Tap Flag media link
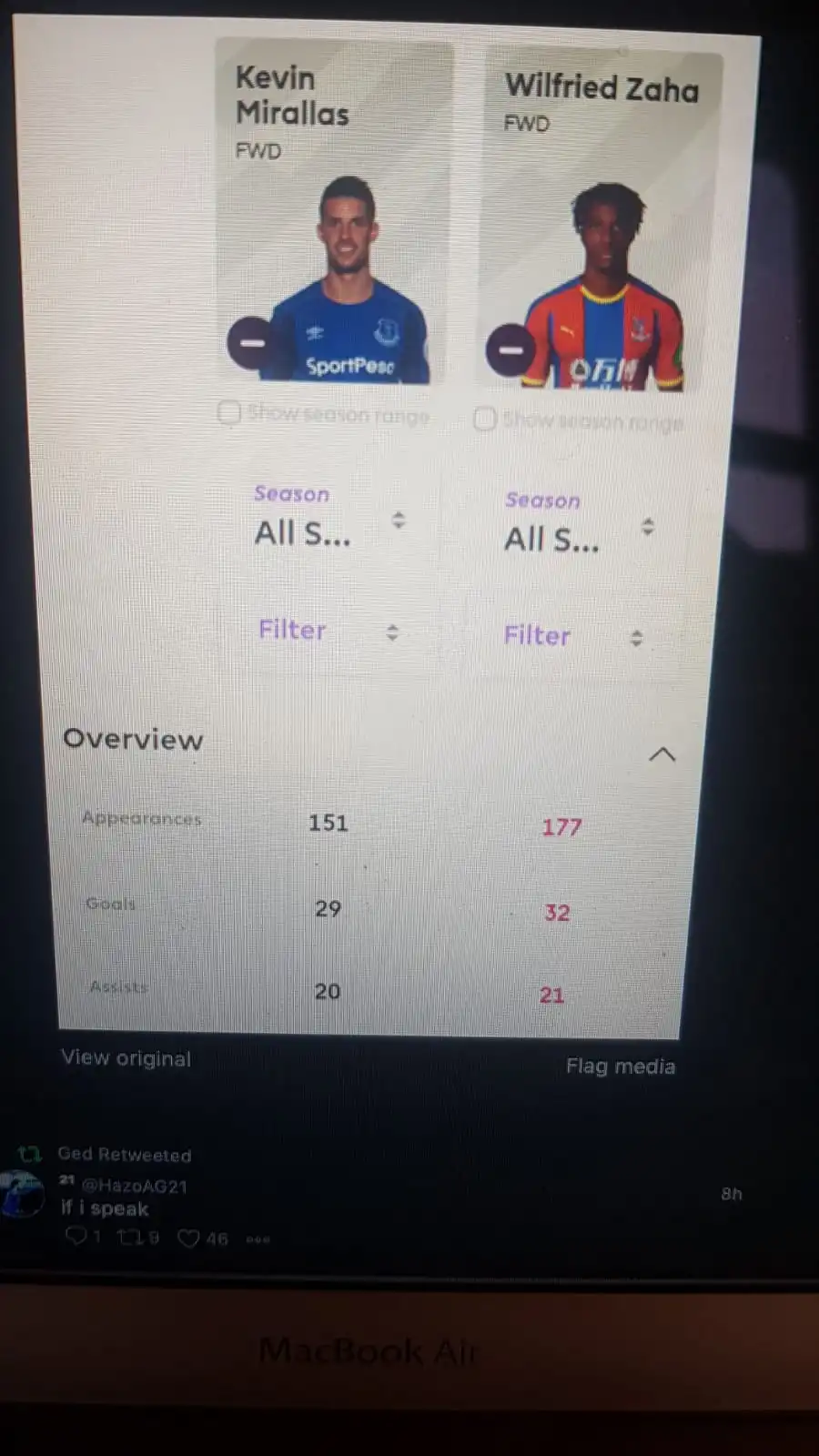 click(620, 1066)
